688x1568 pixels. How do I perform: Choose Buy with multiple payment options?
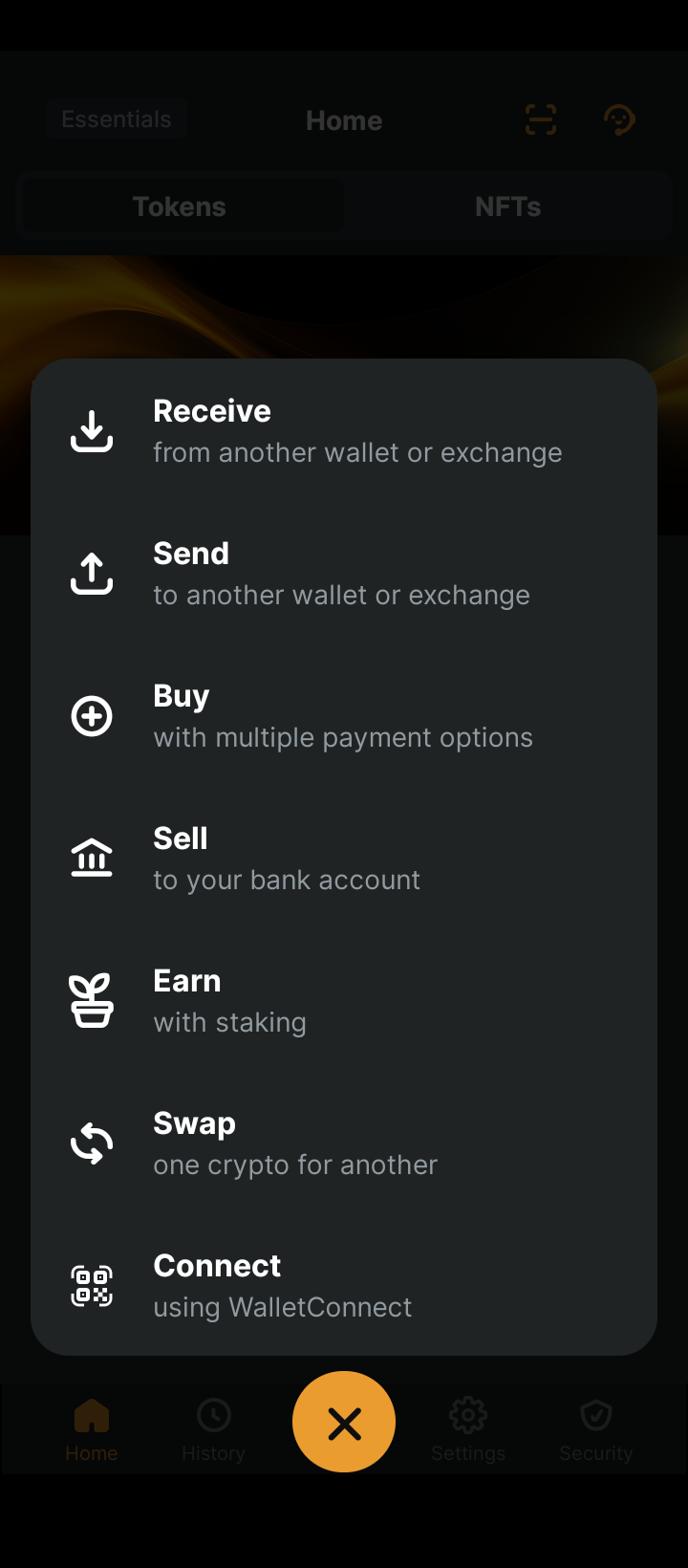pyautogui.click(x=344, y=716)
